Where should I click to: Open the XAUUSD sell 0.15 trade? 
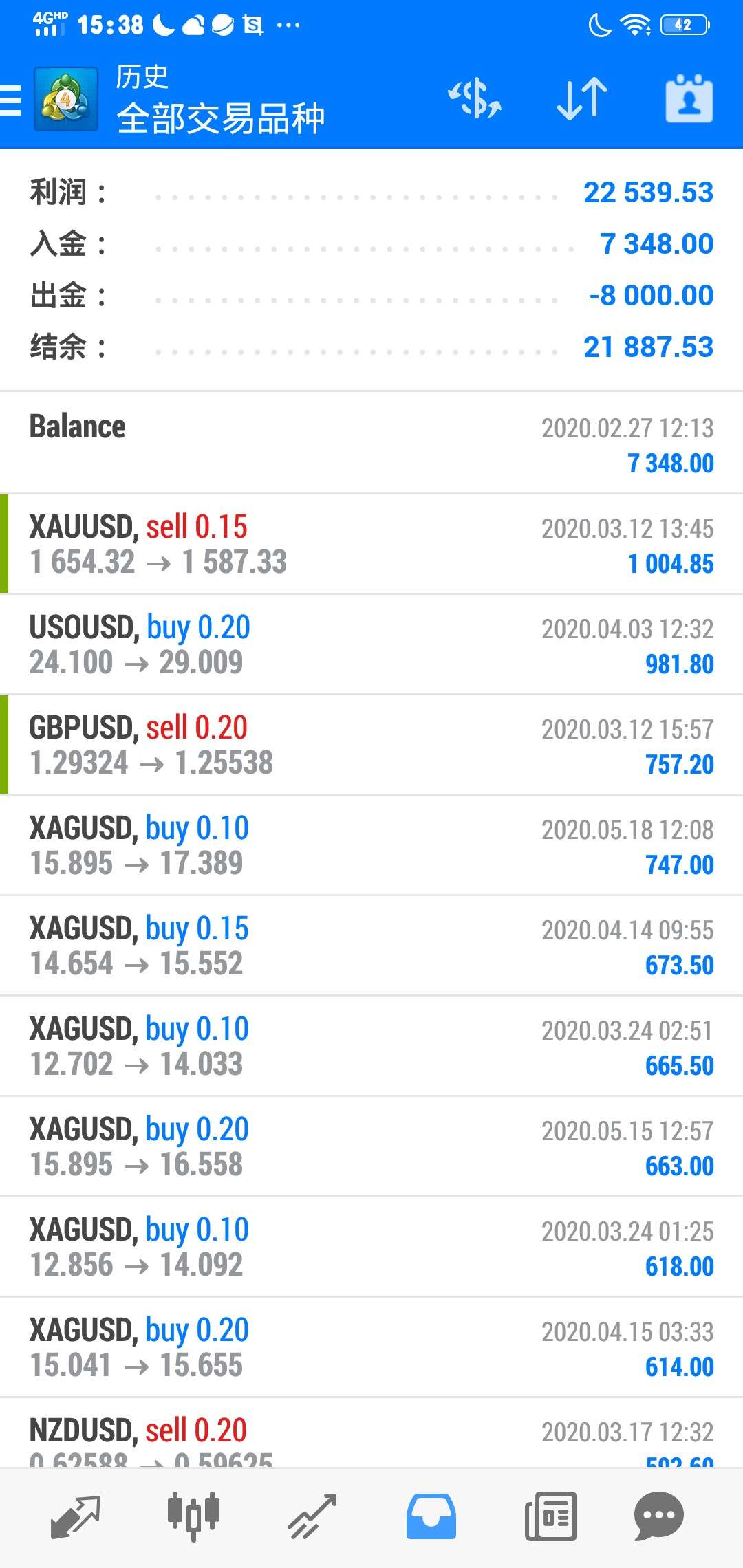(x=371, y=544)
